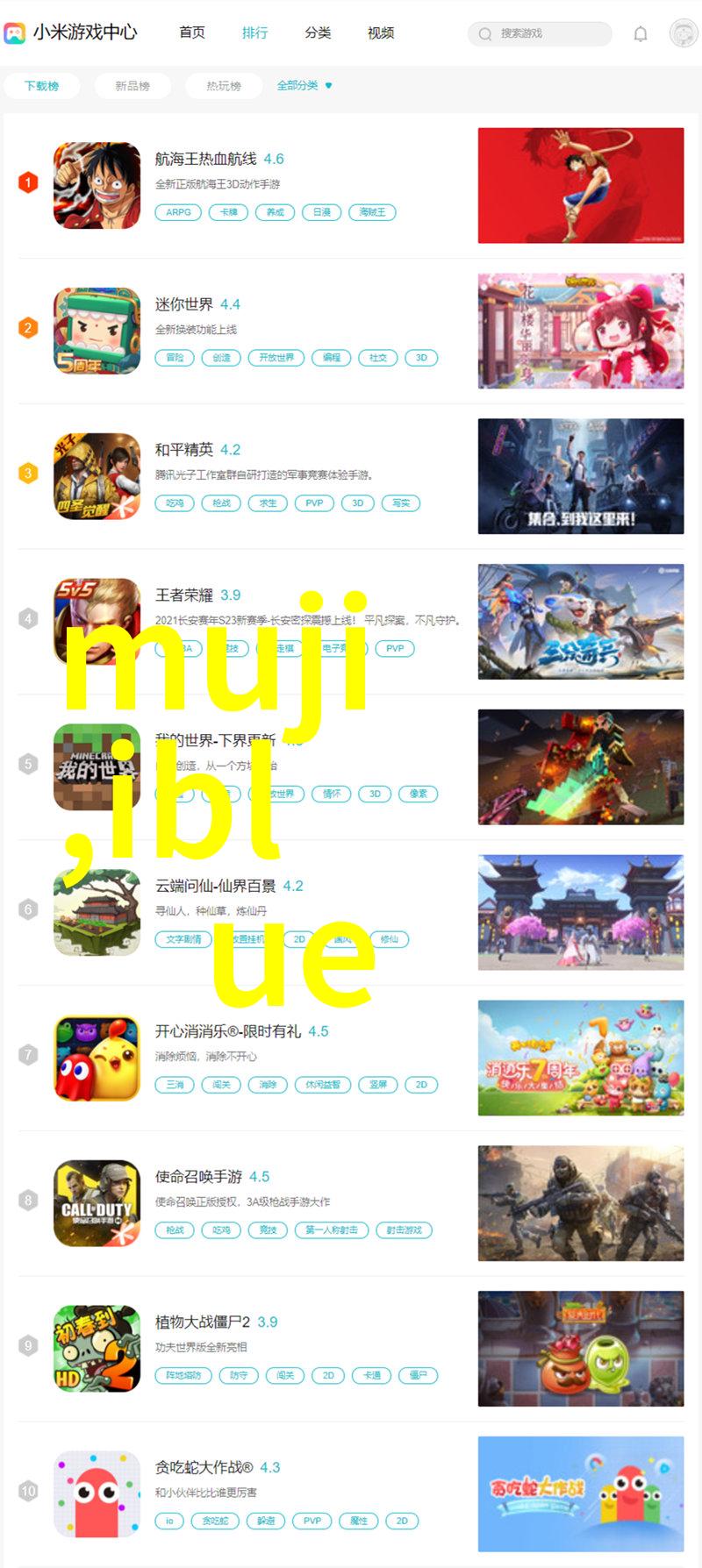Tap the 开放世界 tag under 迷你世界
The width and height of the screenshot is (702, 1568).
(x=276, y=358)
